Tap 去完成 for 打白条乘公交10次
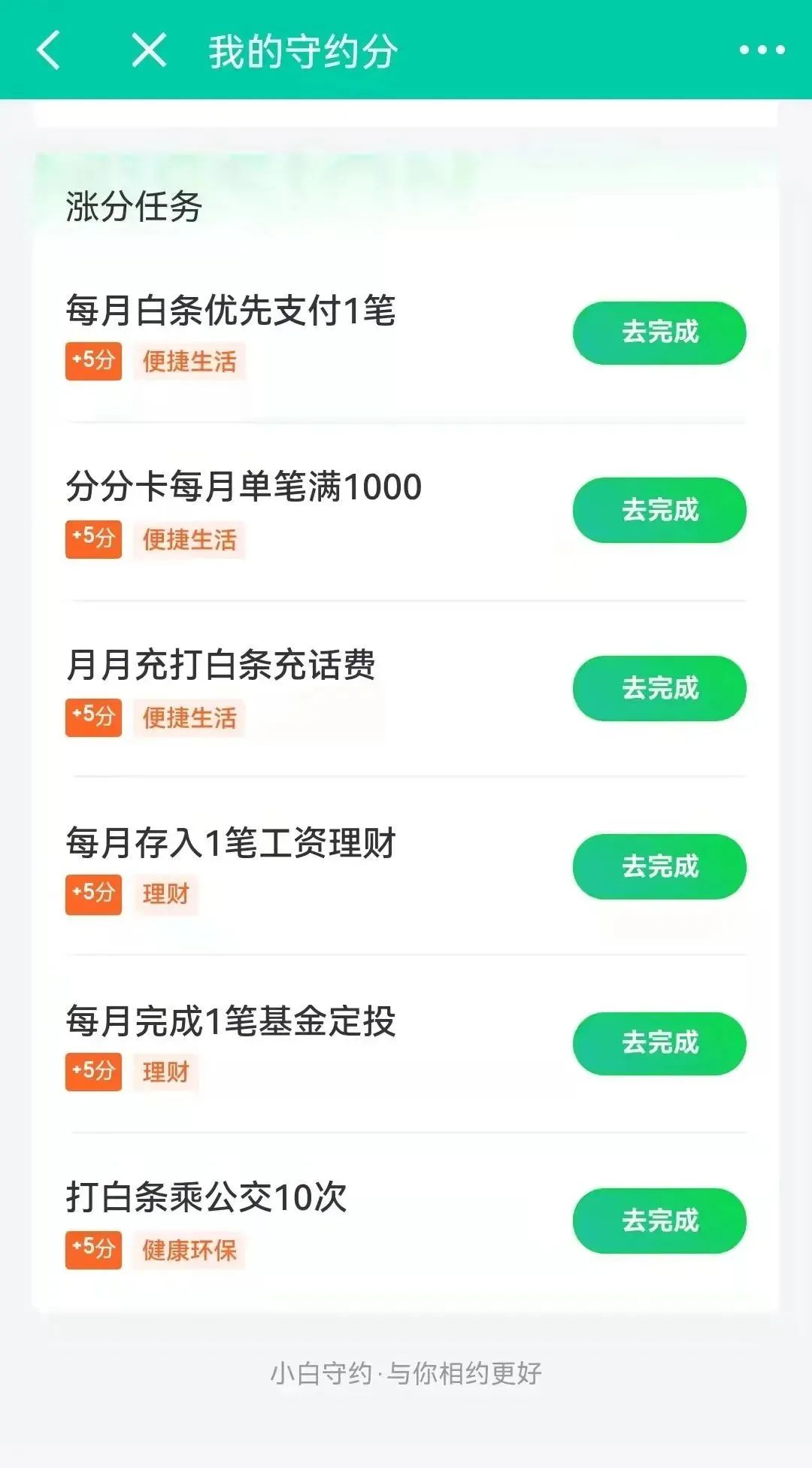Screen dimensions: 812x1468 click(658, 1221)
